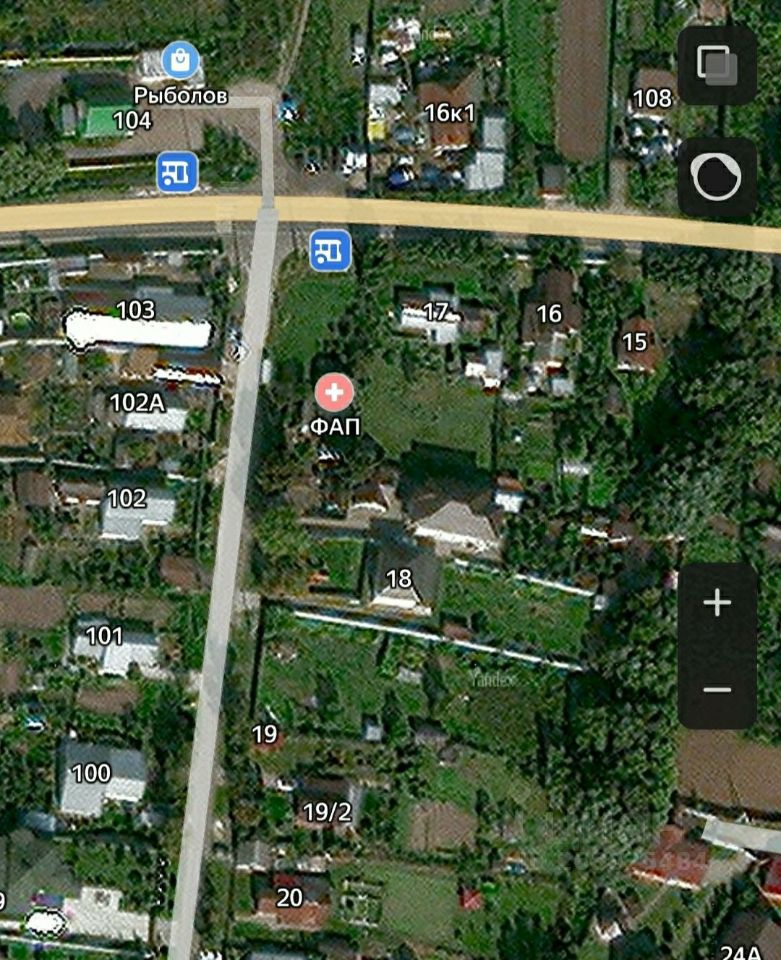Open the bus stop beside house 104
Image resolution: width=781 pixels, height=960 pixels.
[177, 172]
